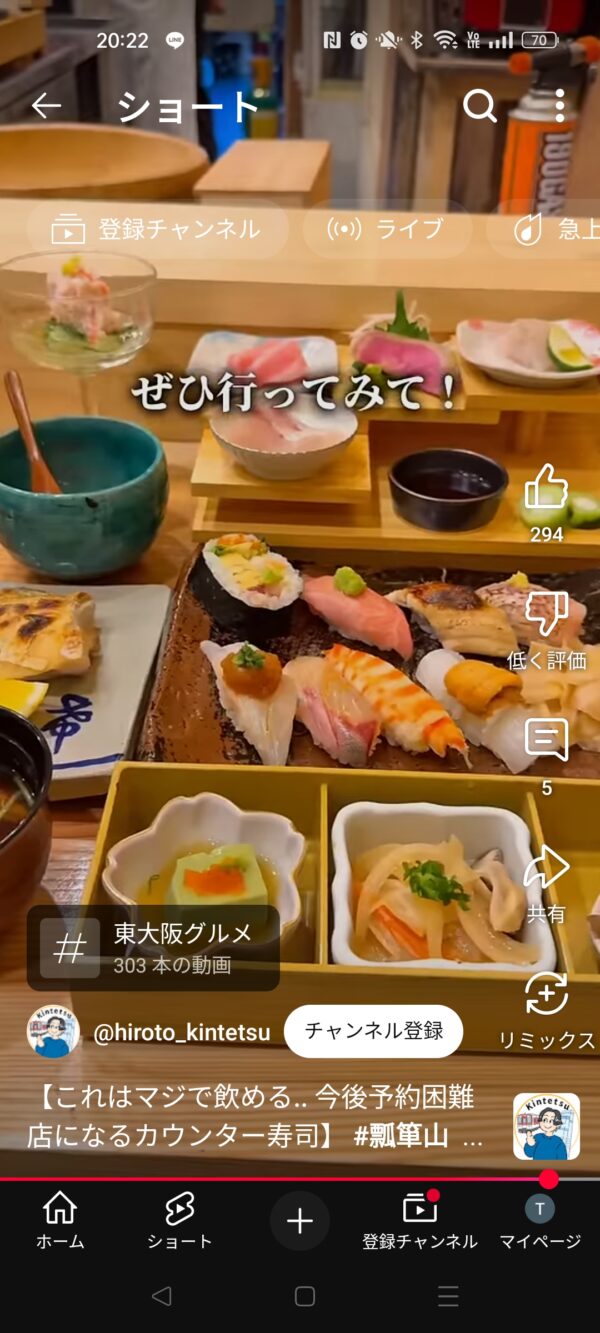Switch to the ホーム tab

[x=60, y=1220]
